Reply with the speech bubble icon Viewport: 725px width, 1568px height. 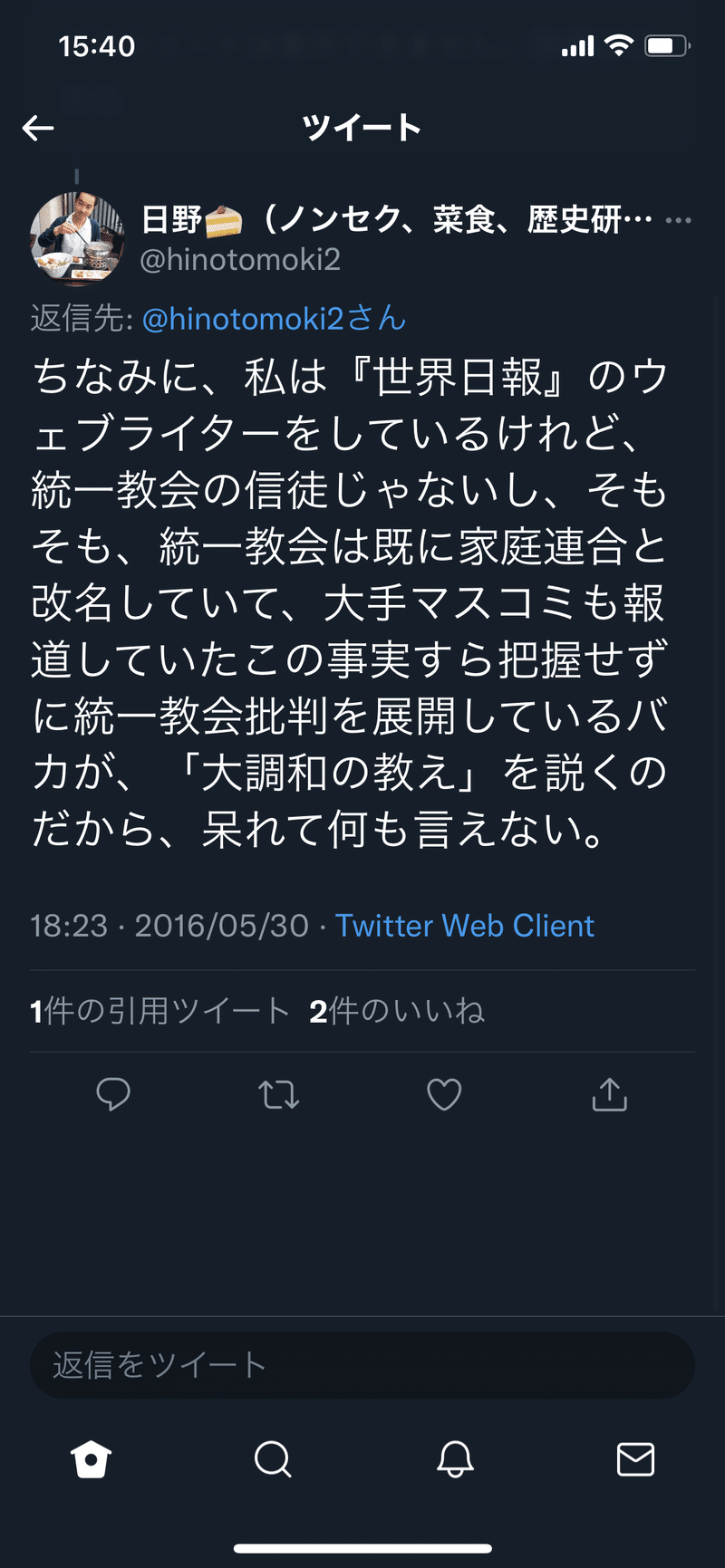click(x=113, y=1095)
